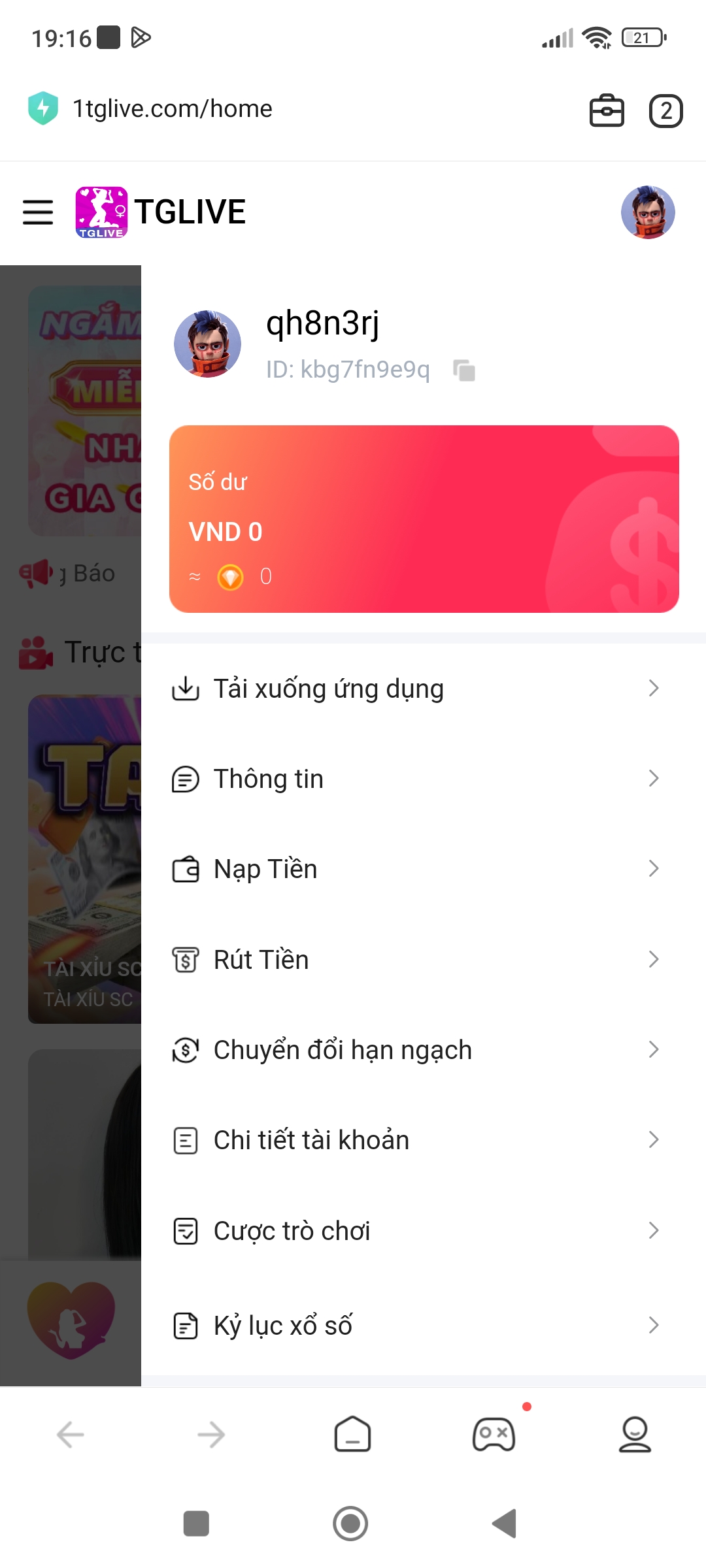Open the browser games icon
The height and width of the screenshot is (1568, 706).
pyautogui.click(x=494, y=1434)
